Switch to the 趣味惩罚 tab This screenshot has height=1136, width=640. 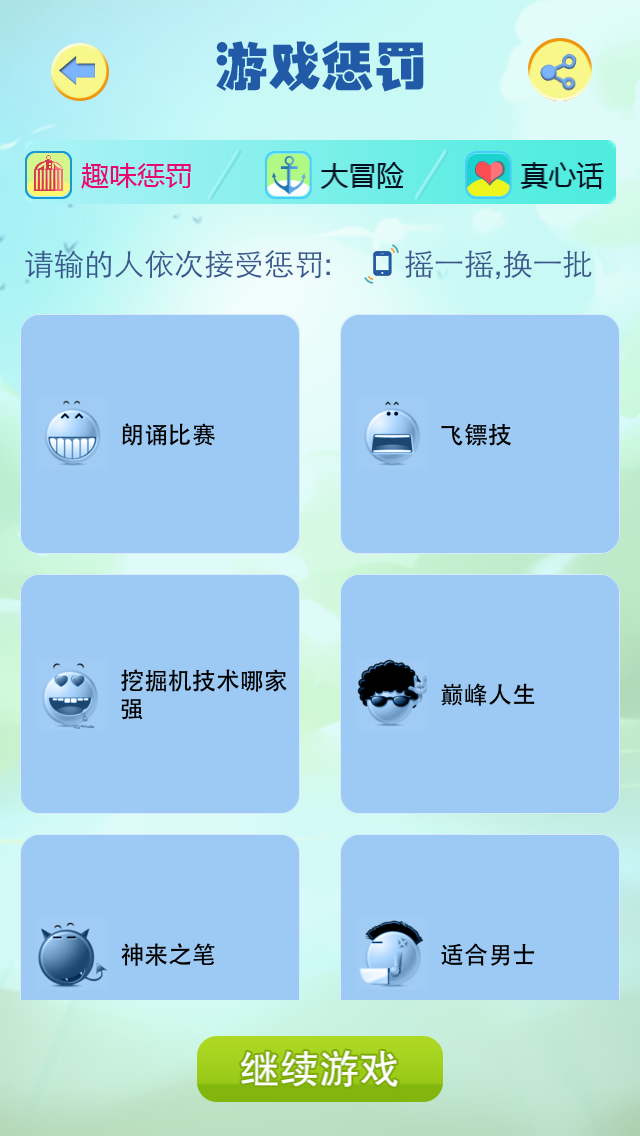pos(110,176)
